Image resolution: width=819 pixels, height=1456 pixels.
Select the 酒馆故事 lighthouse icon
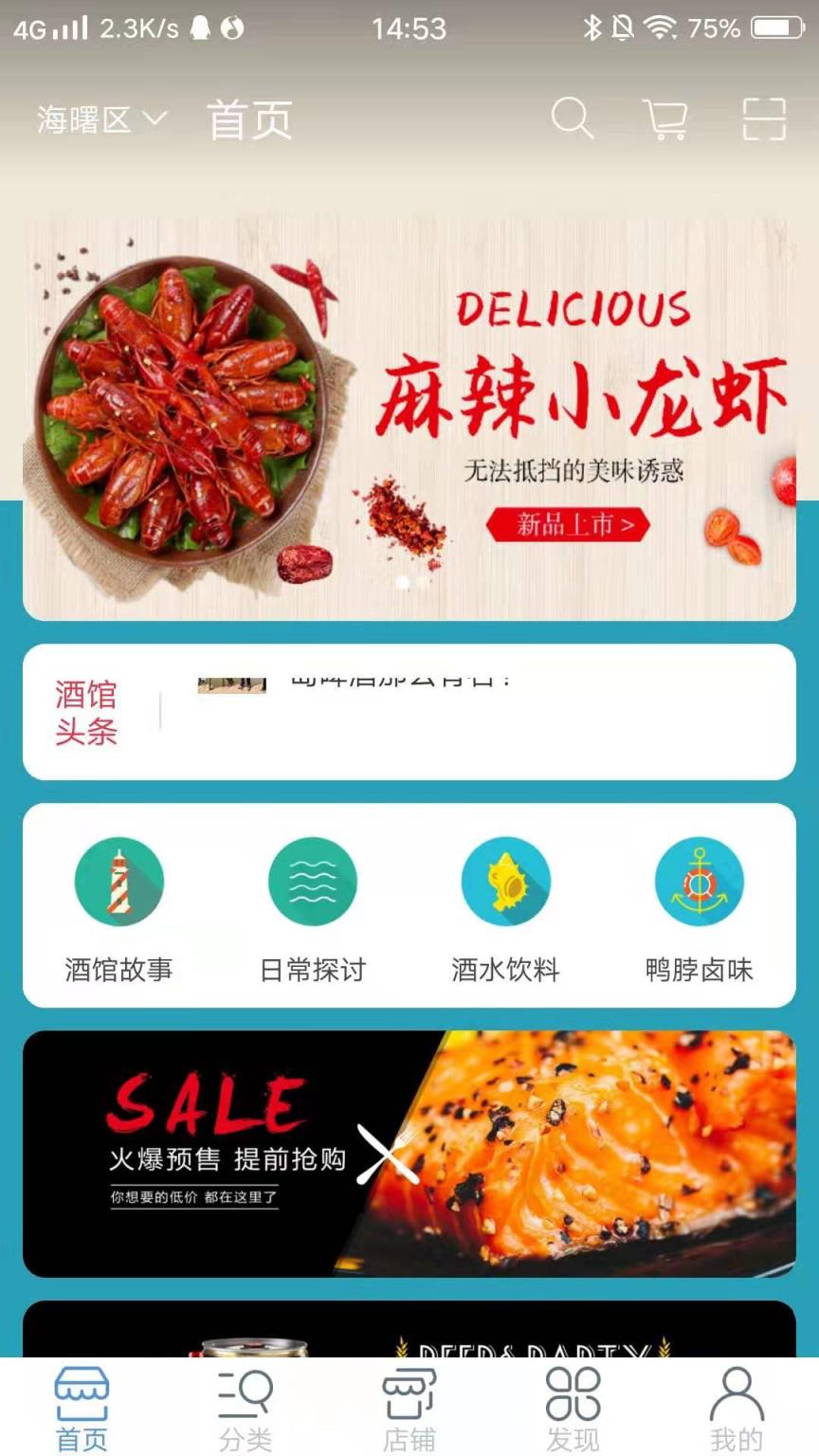119,881
